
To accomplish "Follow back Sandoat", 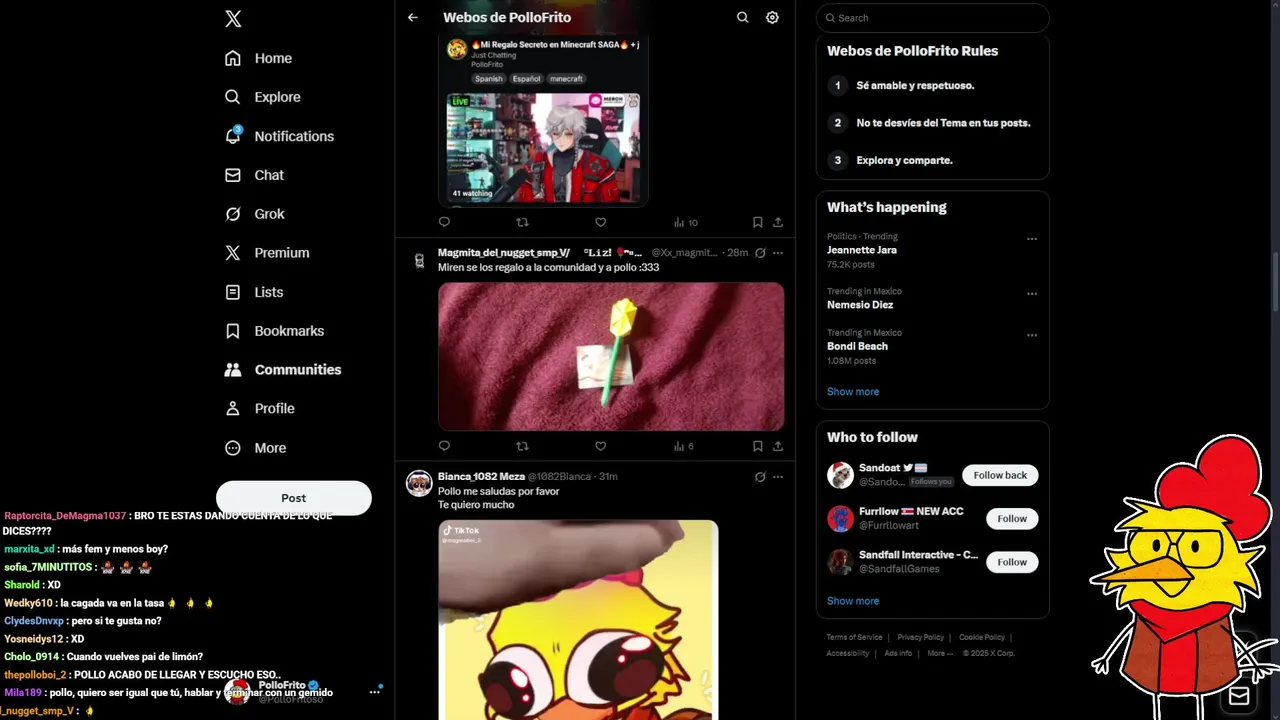I will click(x=1000, y=475).
